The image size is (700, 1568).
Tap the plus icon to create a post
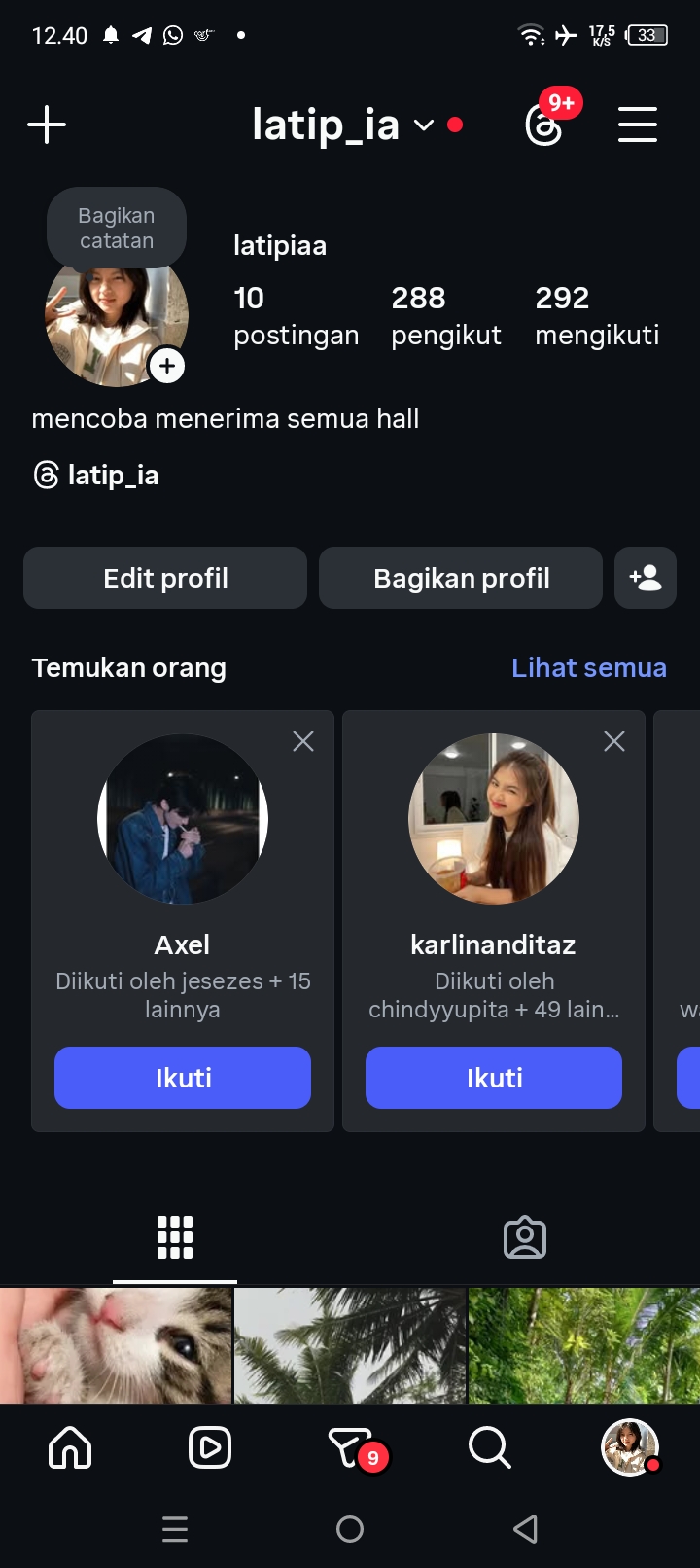coord(47,125)
